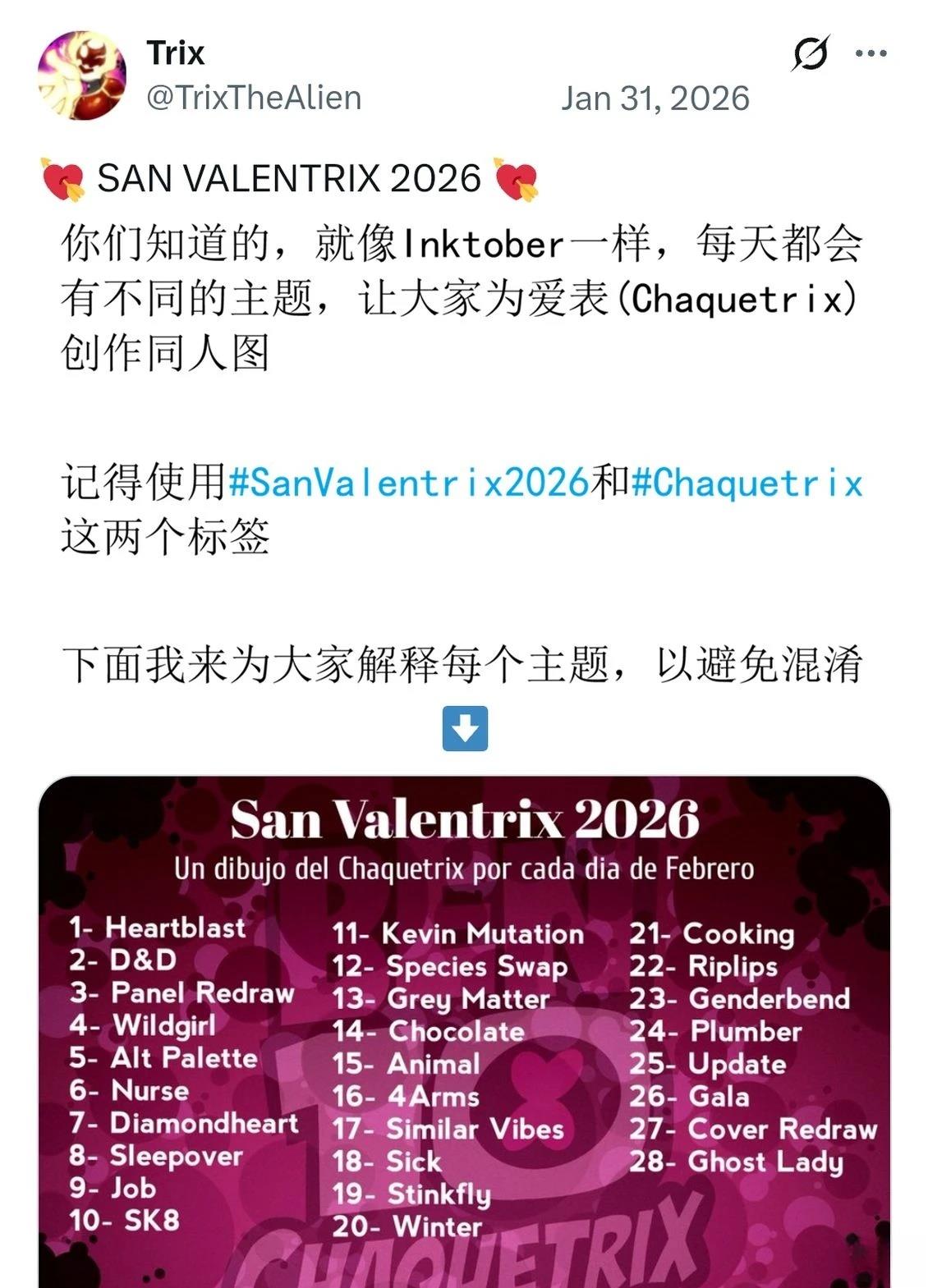Tap the Grok icon beside the date
The height and width of the screenshot is (1288, 928).
tap(811, 54)
